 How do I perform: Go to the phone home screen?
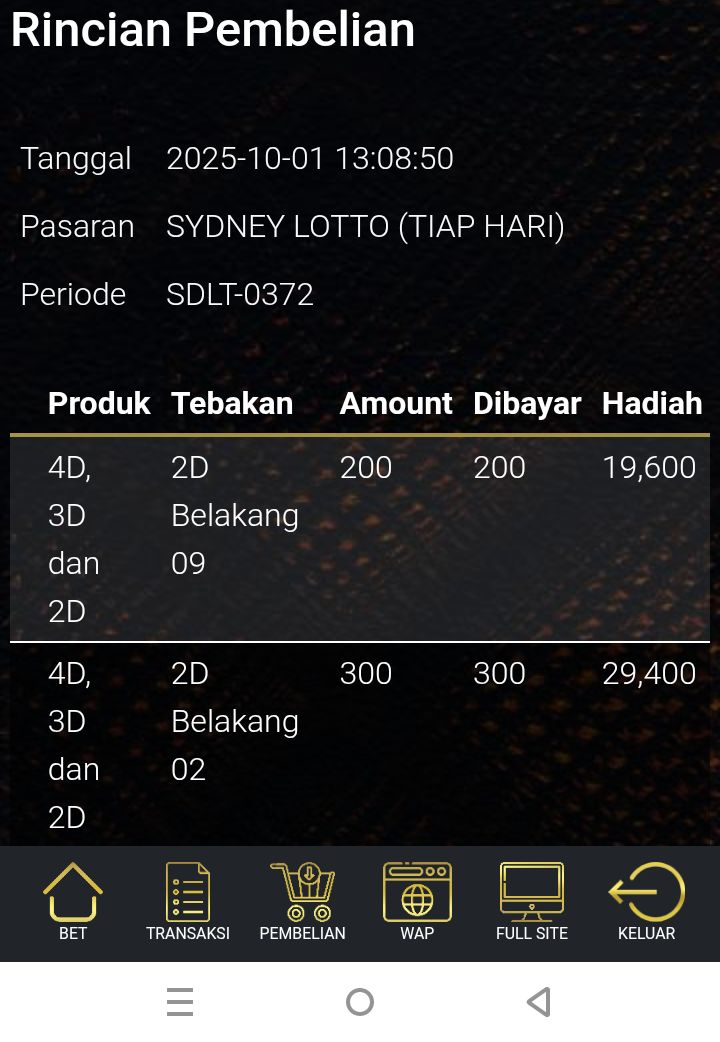click(x=360, y=1002)
